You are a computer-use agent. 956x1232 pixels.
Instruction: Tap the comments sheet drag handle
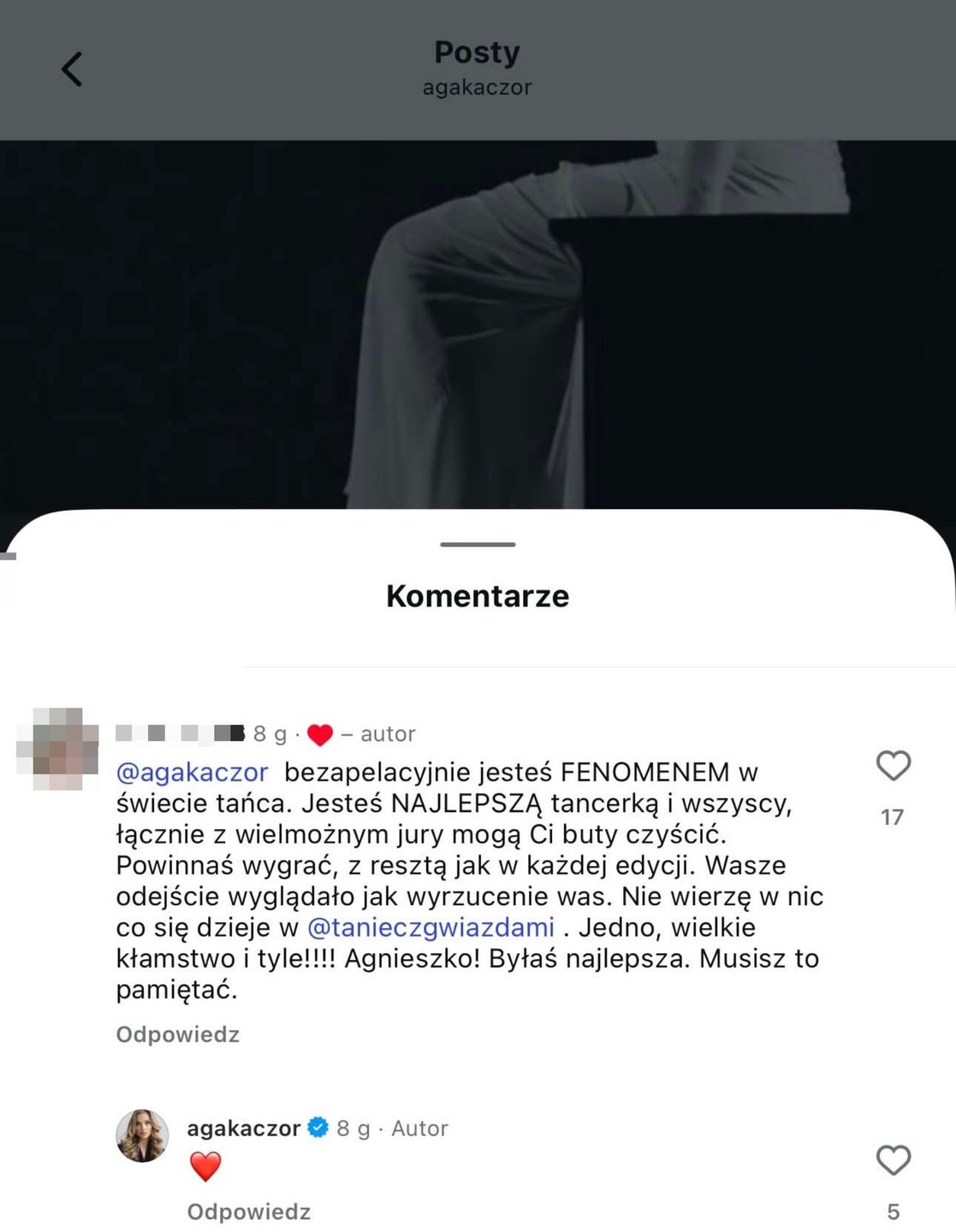coord(478,544)
